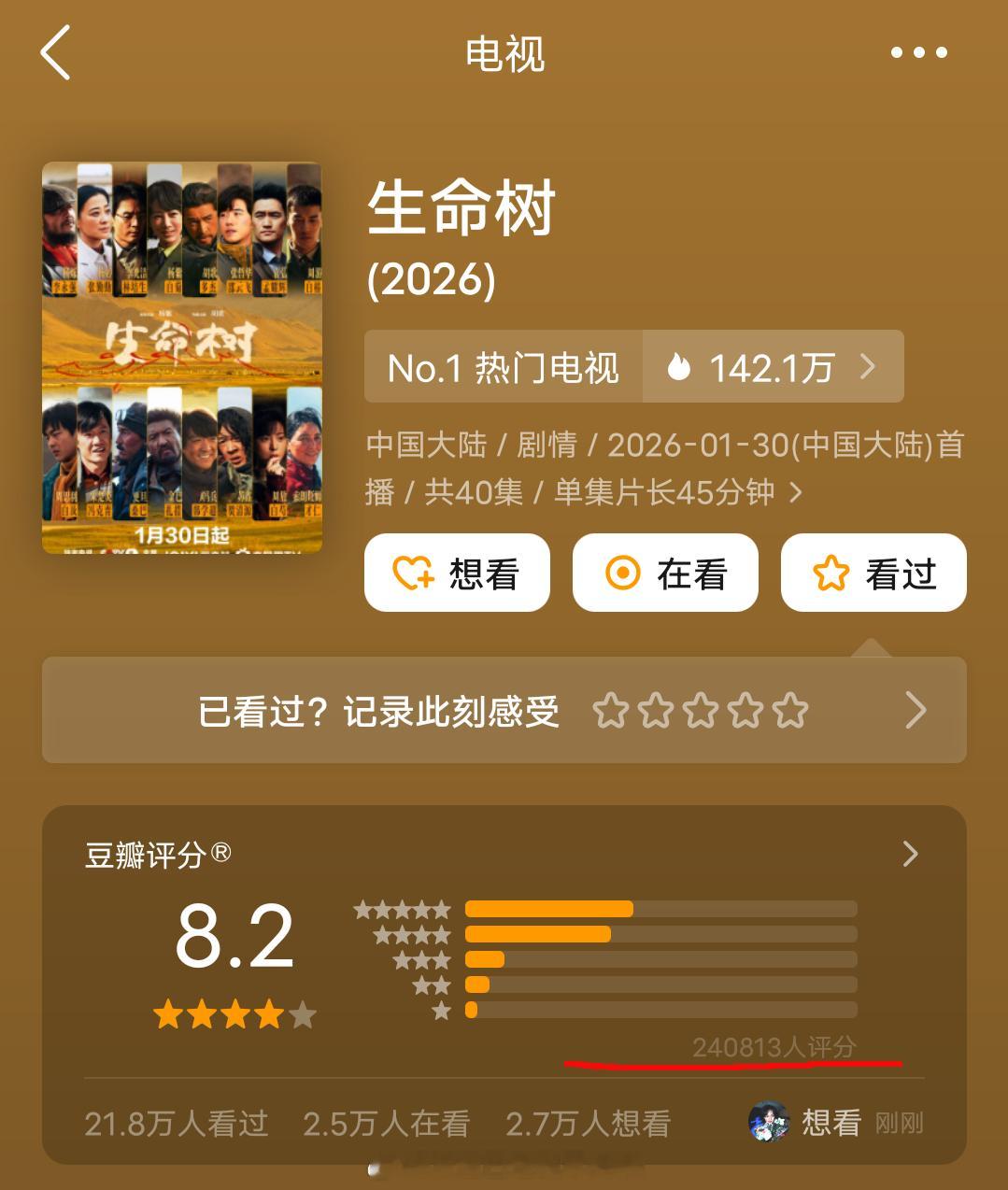Viewport: 1008px width, 1190px height.
Task: Tap the star icon on 看过 button
Action: pyautogui.click(x=830, y=574)
